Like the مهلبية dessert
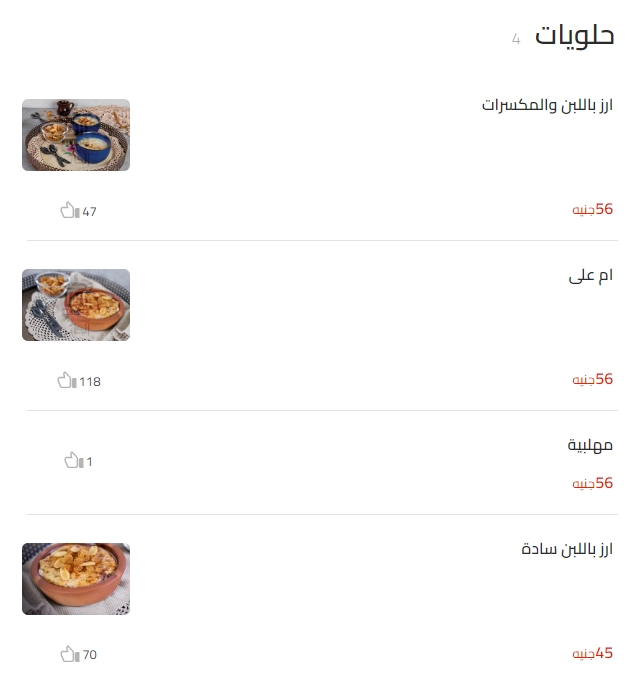 coord(73,460)
